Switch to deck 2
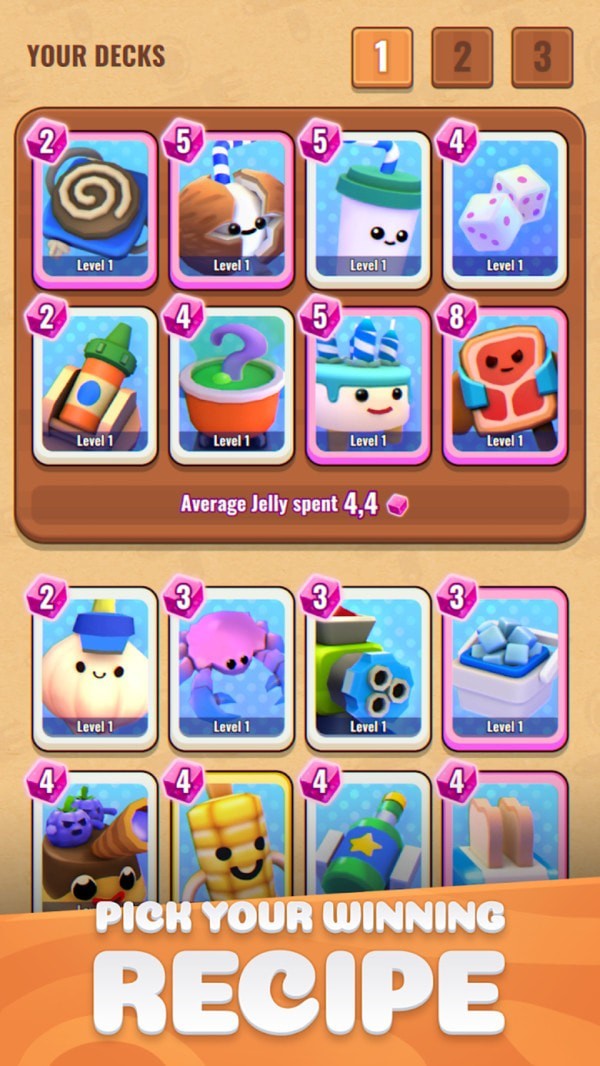Screen dimensions: 600x1066 click(x=462, y=57)
